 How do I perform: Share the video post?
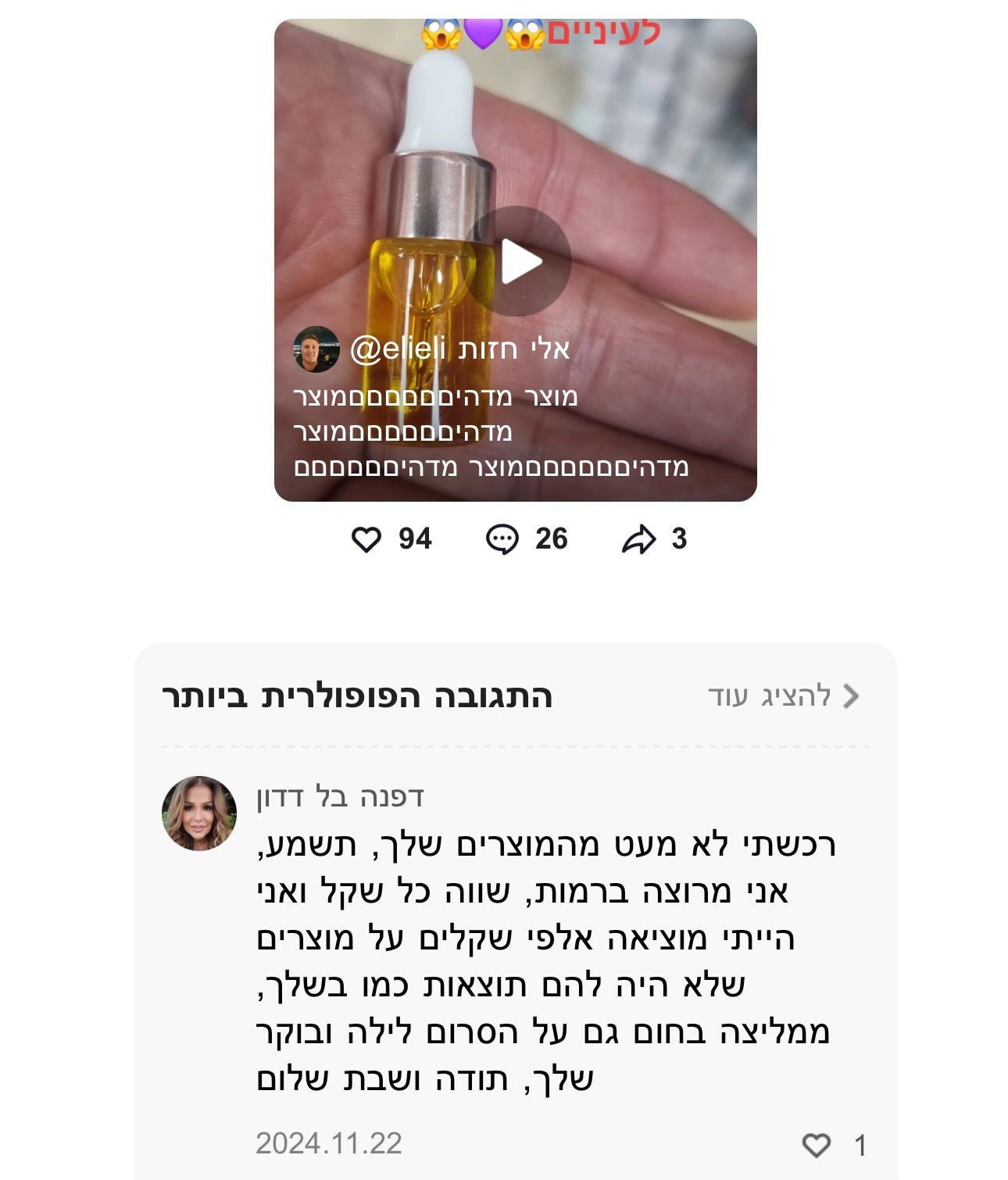click(x=638, y=539)
